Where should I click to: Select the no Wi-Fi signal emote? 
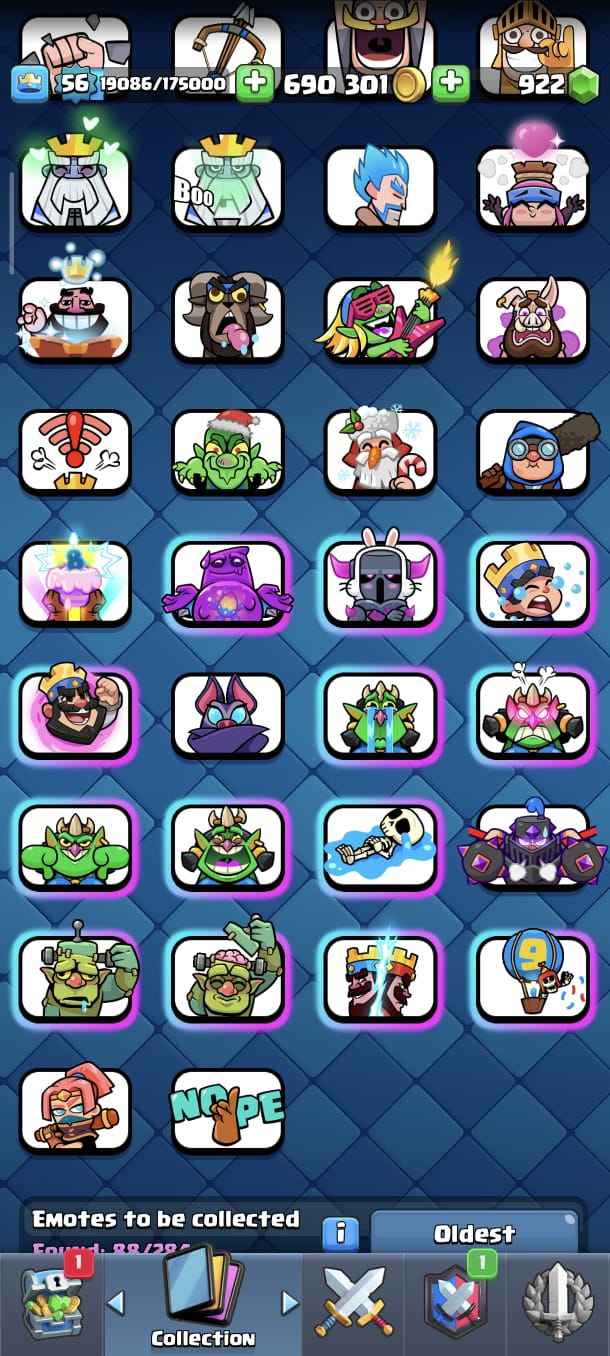(76, 451)
